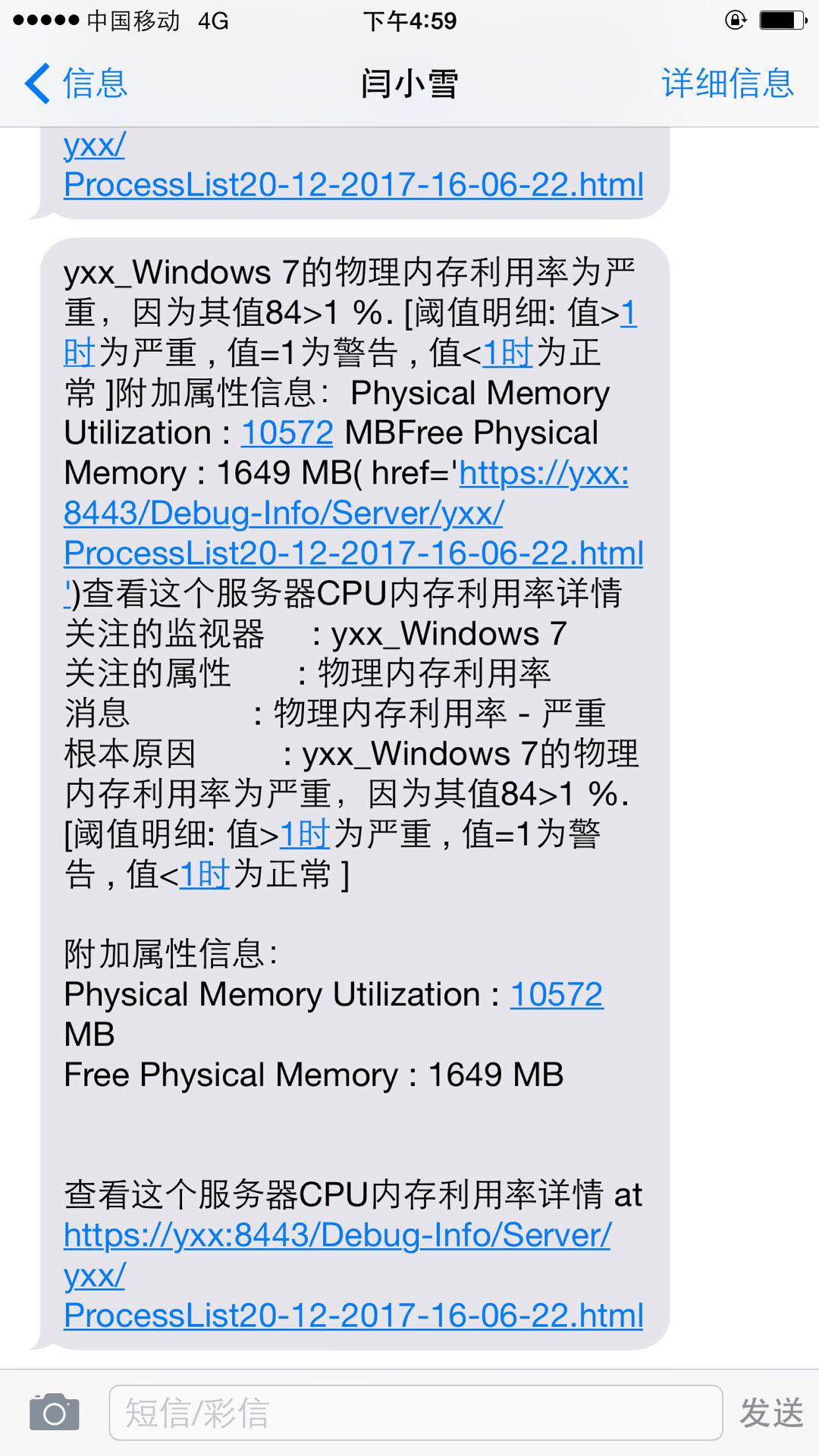Open the ProcessList link at the bottom of message
Screen dimensions: 819x1456
tap(353, 1316)
